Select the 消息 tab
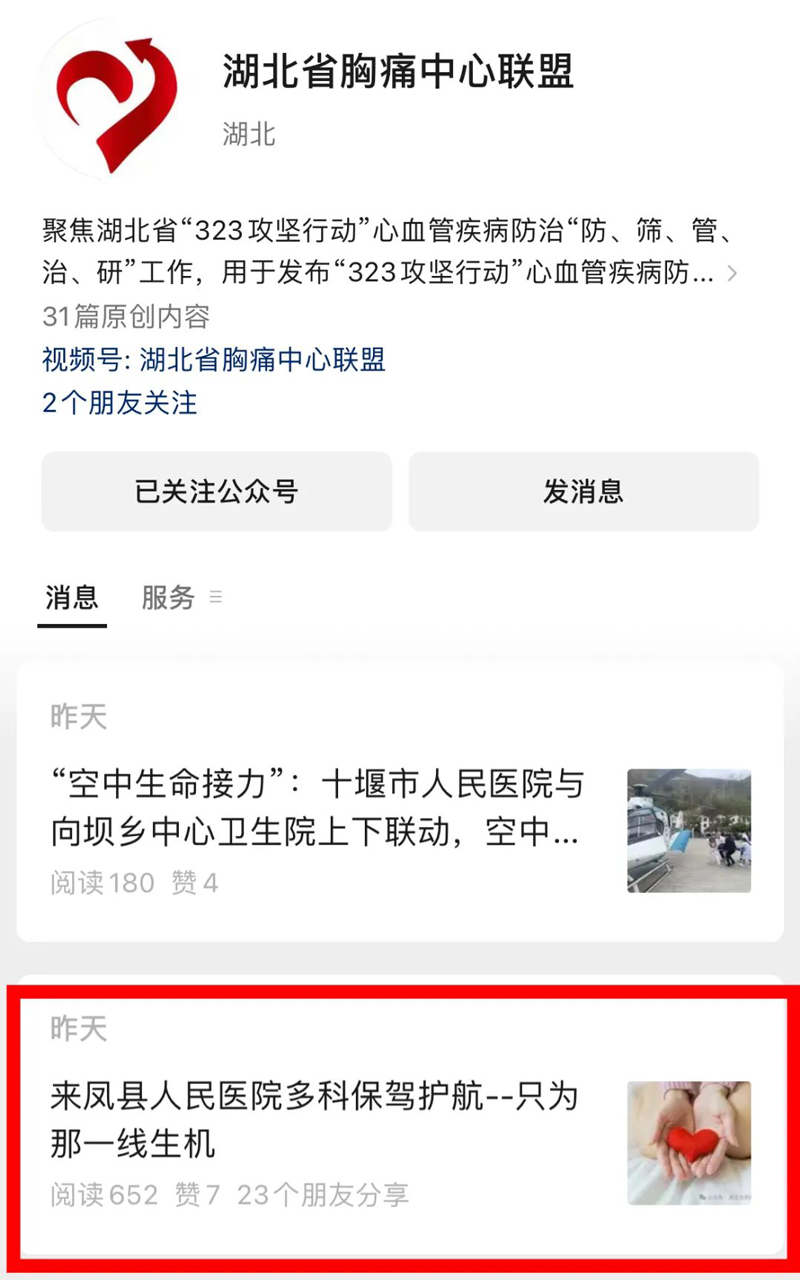The width and height of the screenshot is (800, 1280). point(70,598)
